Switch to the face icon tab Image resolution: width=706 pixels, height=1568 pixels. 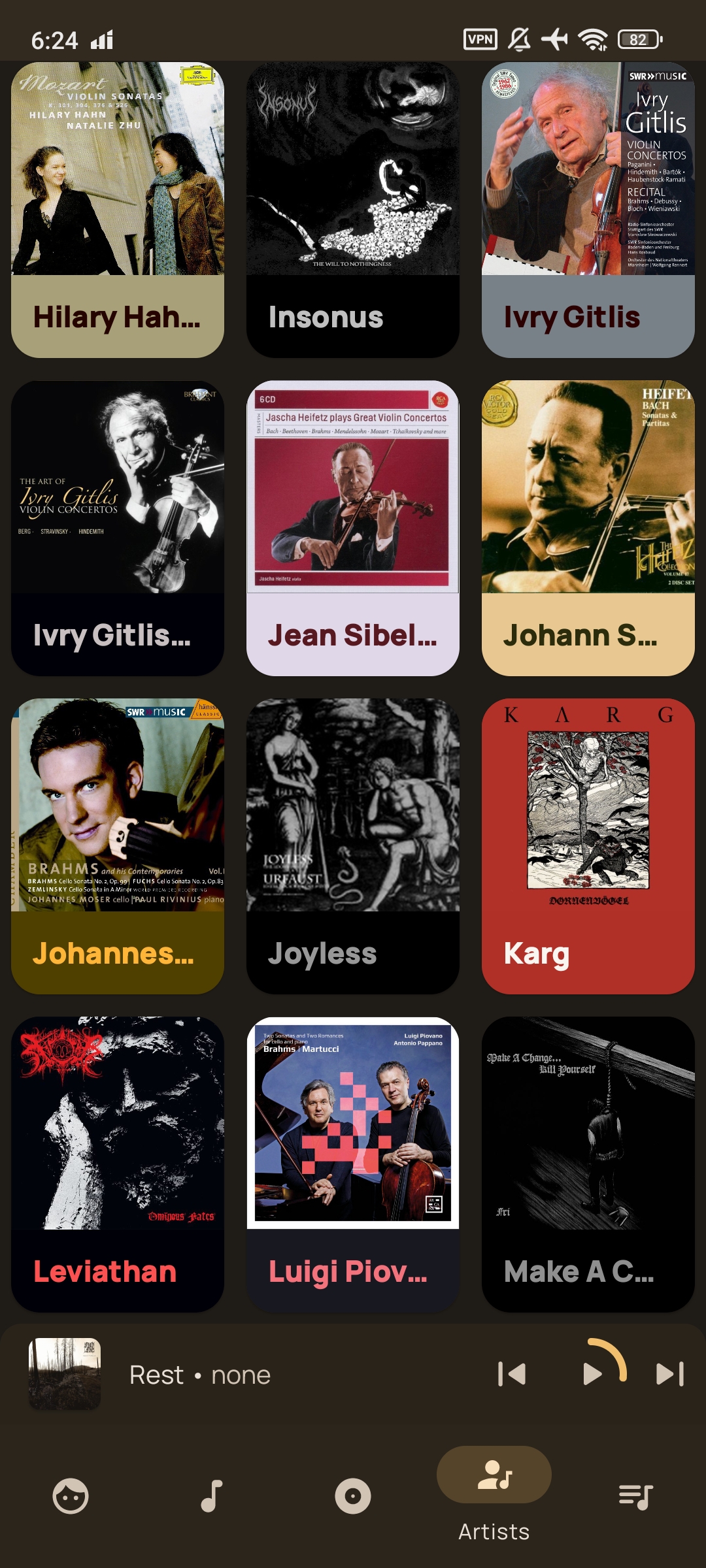(71, 1496)
